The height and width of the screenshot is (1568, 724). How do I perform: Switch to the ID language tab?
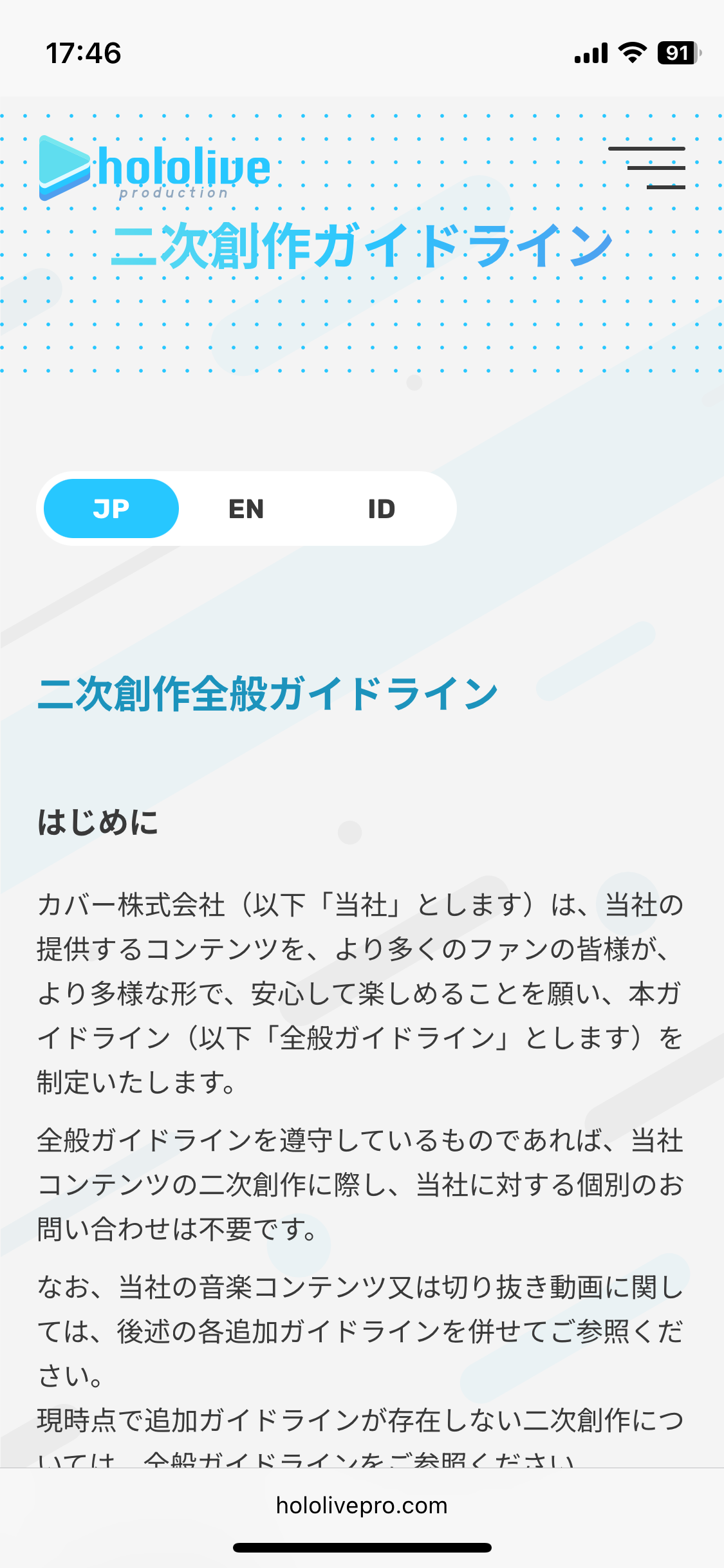381,509
